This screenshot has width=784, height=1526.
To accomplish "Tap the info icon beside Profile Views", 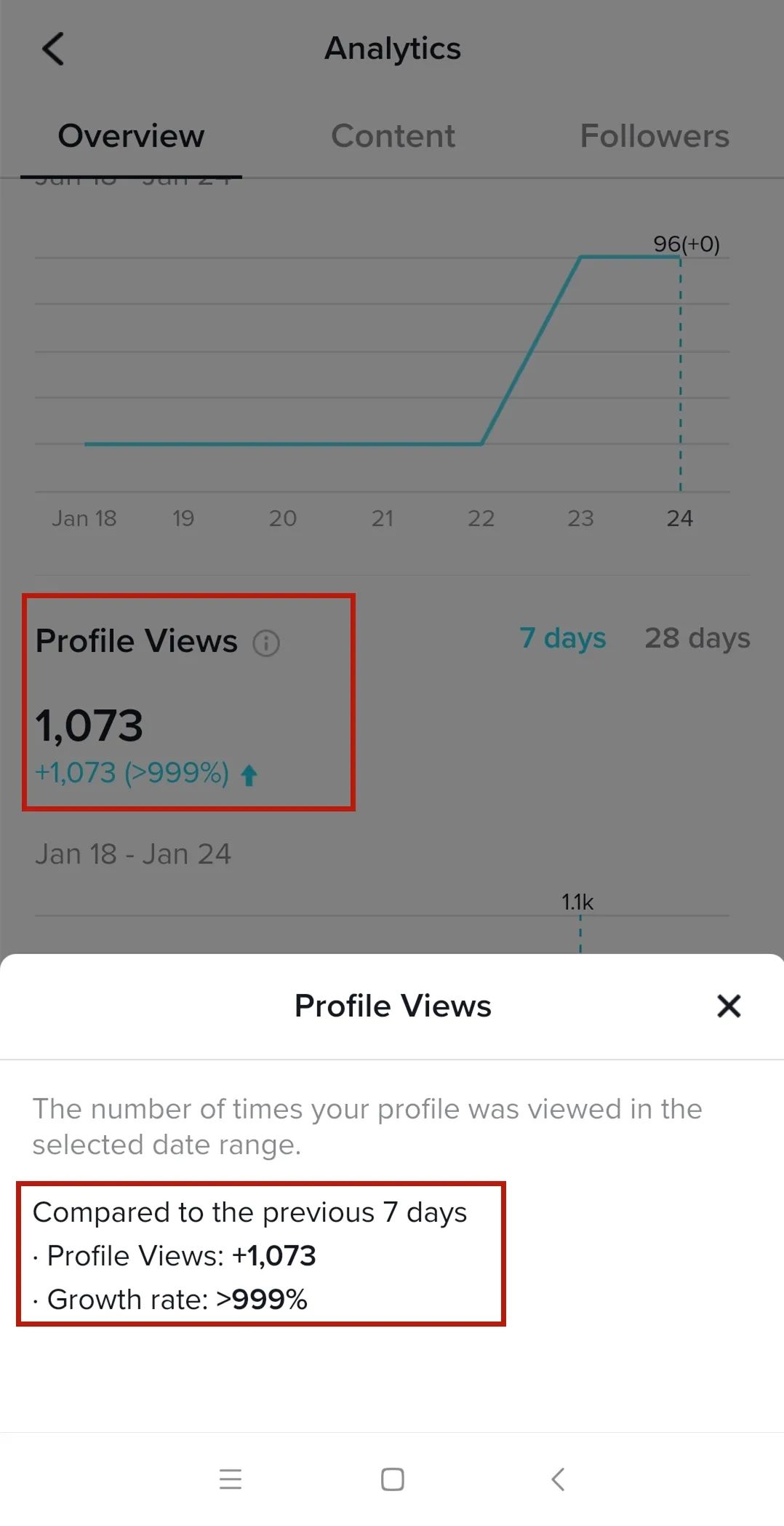I will pos(266,643).
